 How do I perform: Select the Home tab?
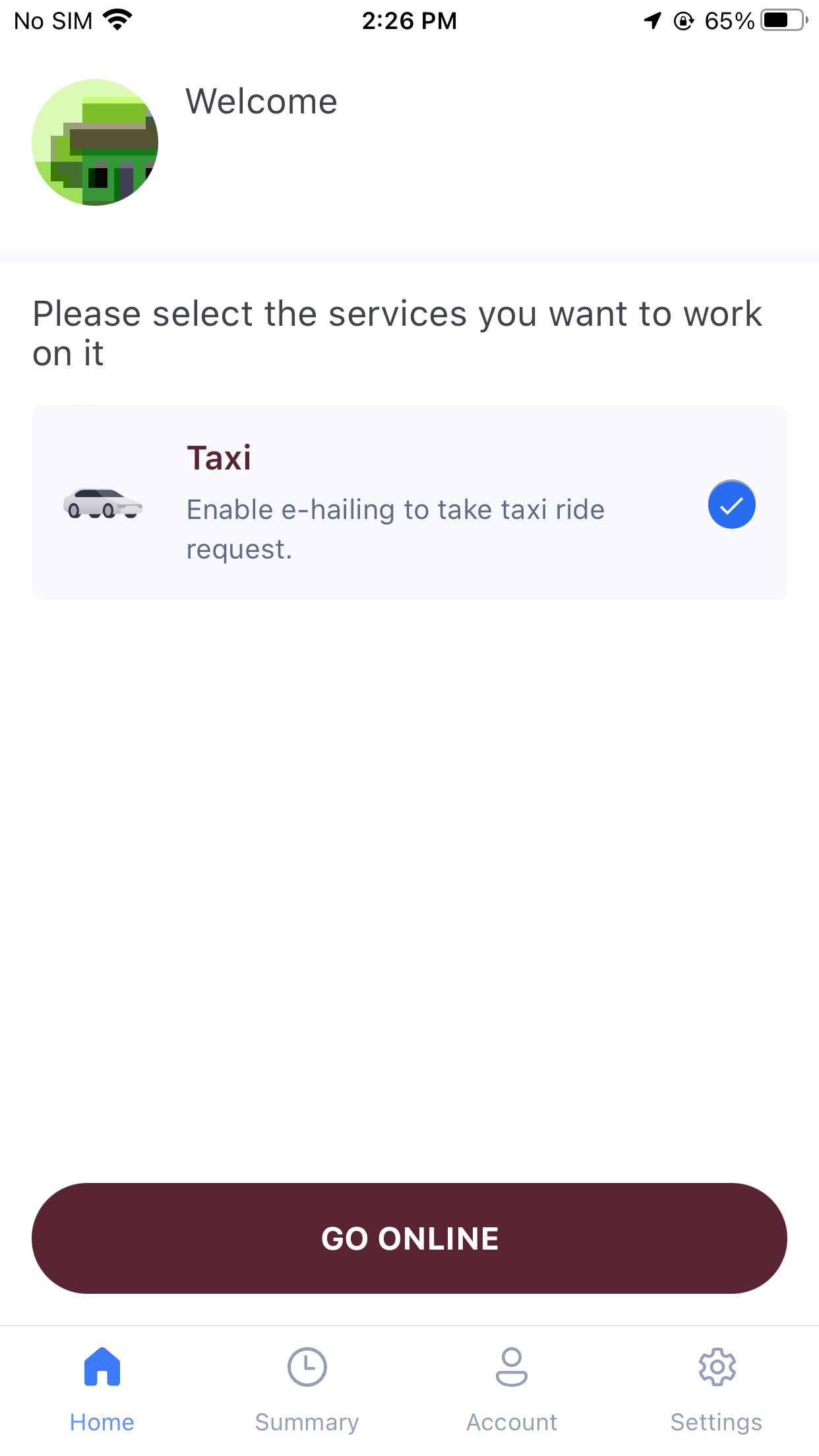tap(102, 1388)
